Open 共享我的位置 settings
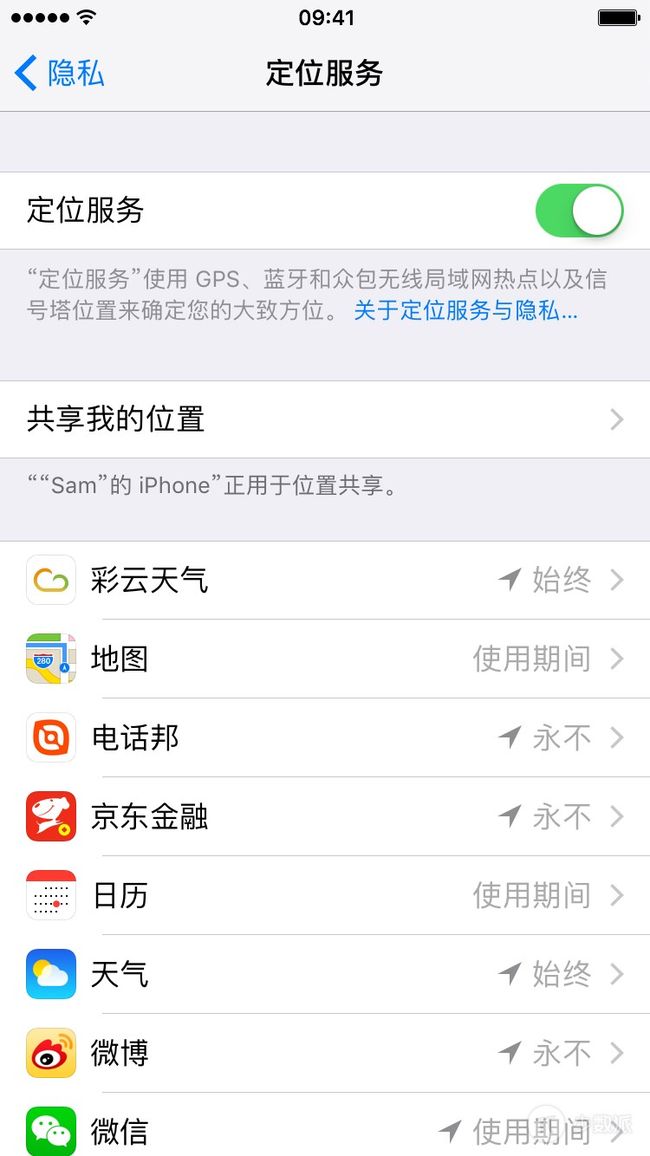650x1156 pixels. pos(325,419)
